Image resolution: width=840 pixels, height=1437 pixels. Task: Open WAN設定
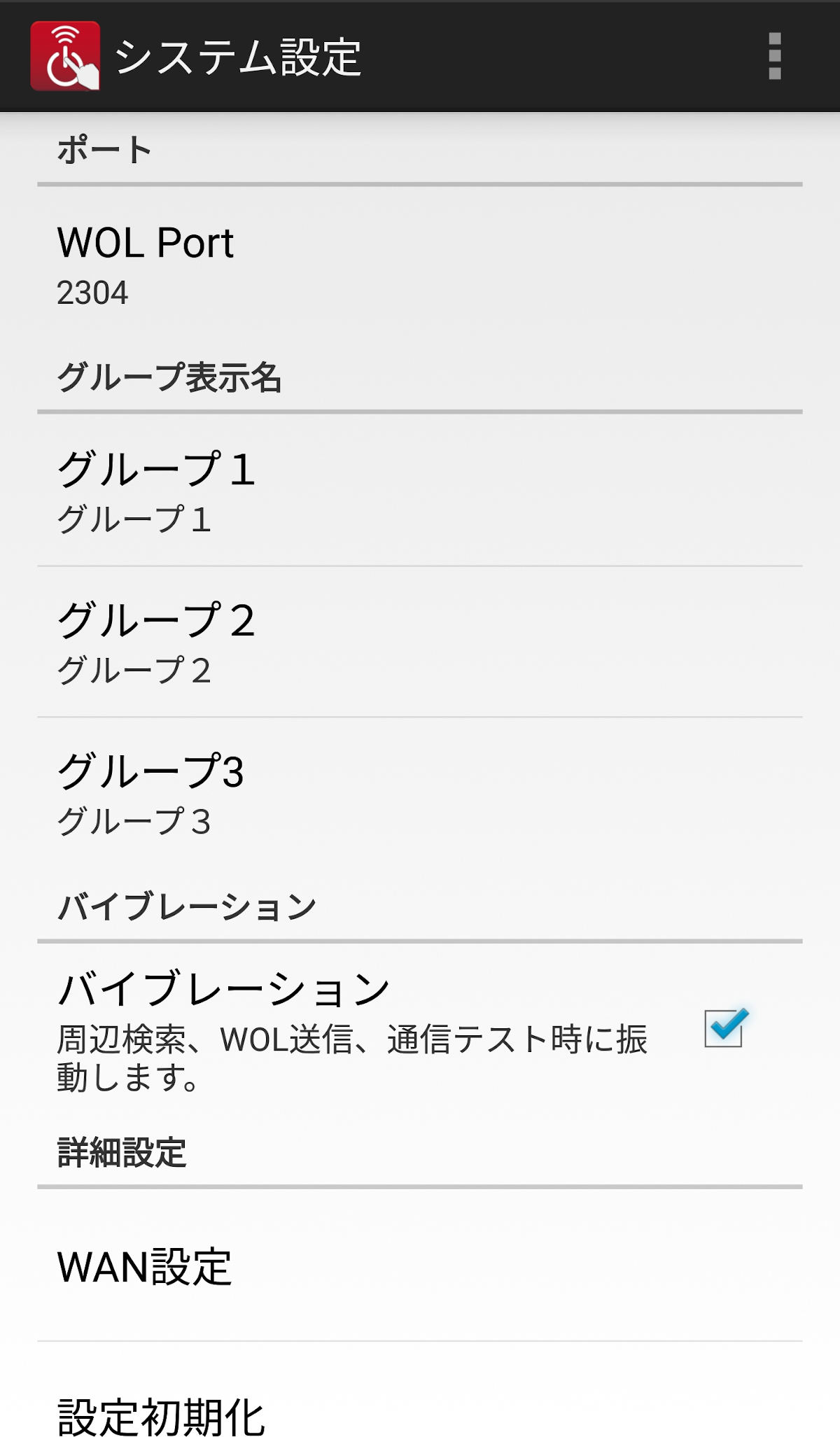pyautogui.click(x=420, y=1266)
